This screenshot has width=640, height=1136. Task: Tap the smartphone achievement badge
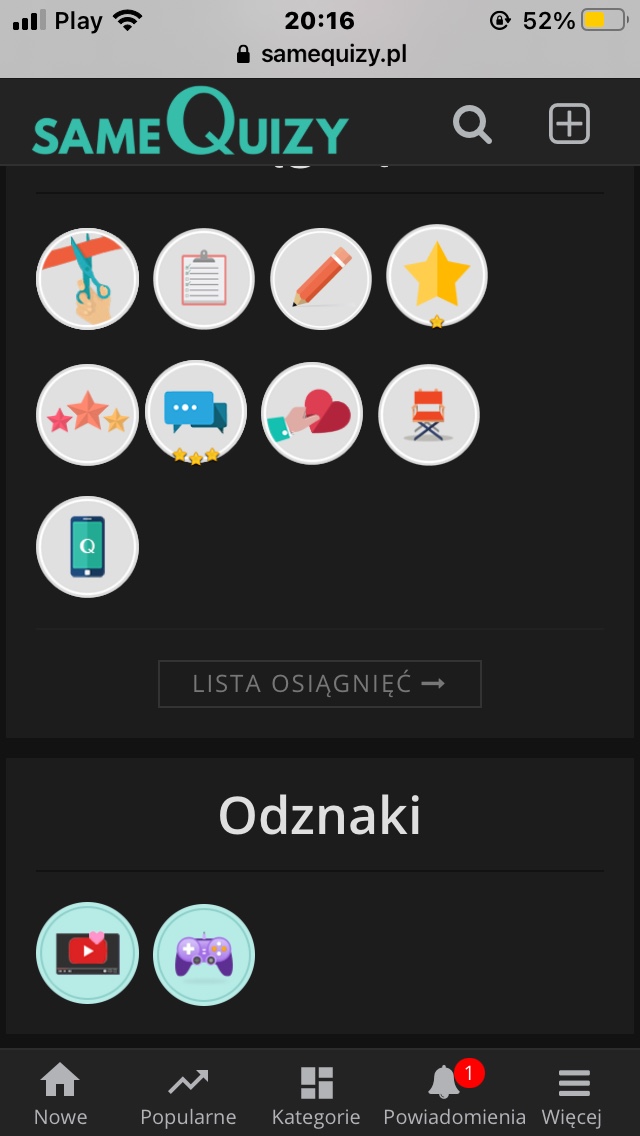(87, 546)
